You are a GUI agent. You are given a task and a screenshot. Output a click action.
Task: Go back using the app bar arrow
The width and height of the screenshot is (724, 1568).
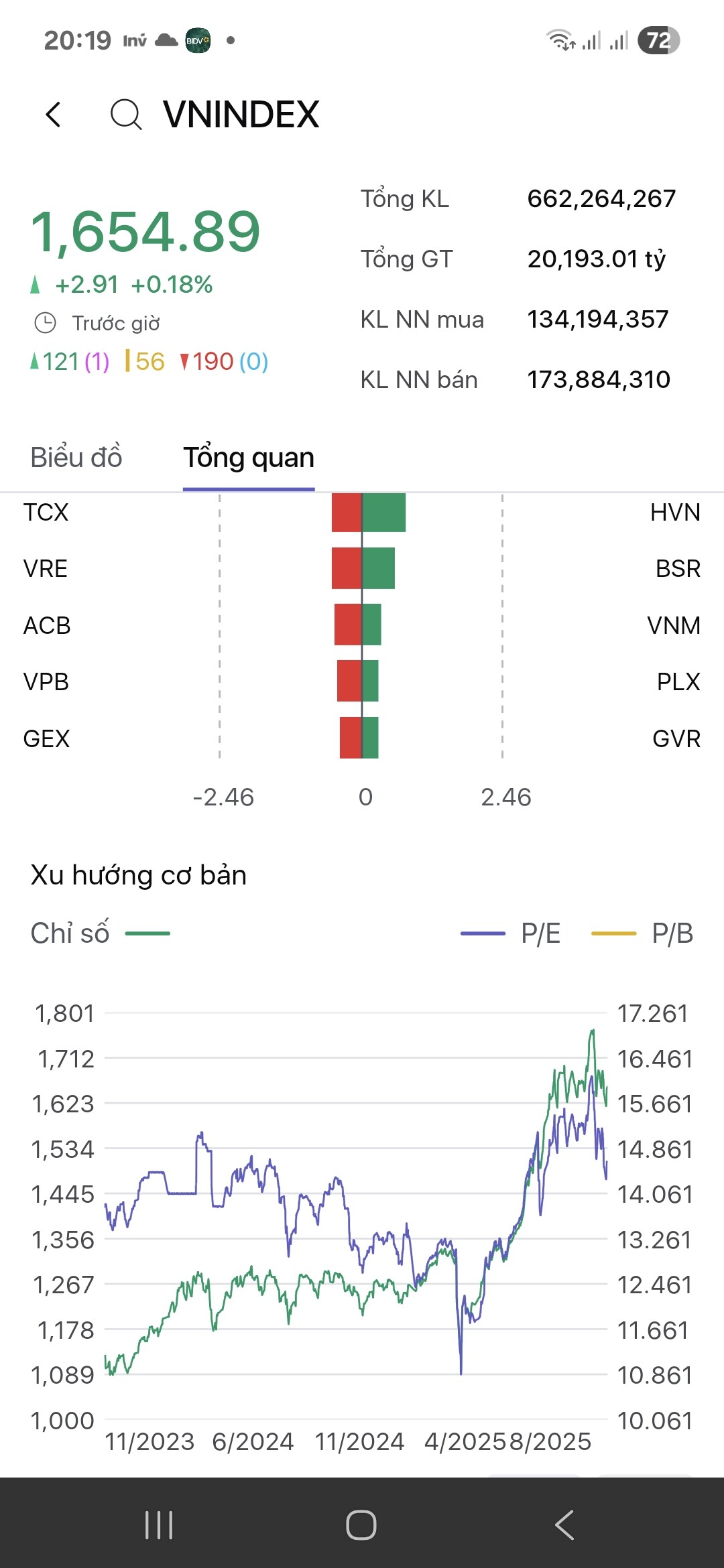[x=54, y=115]
